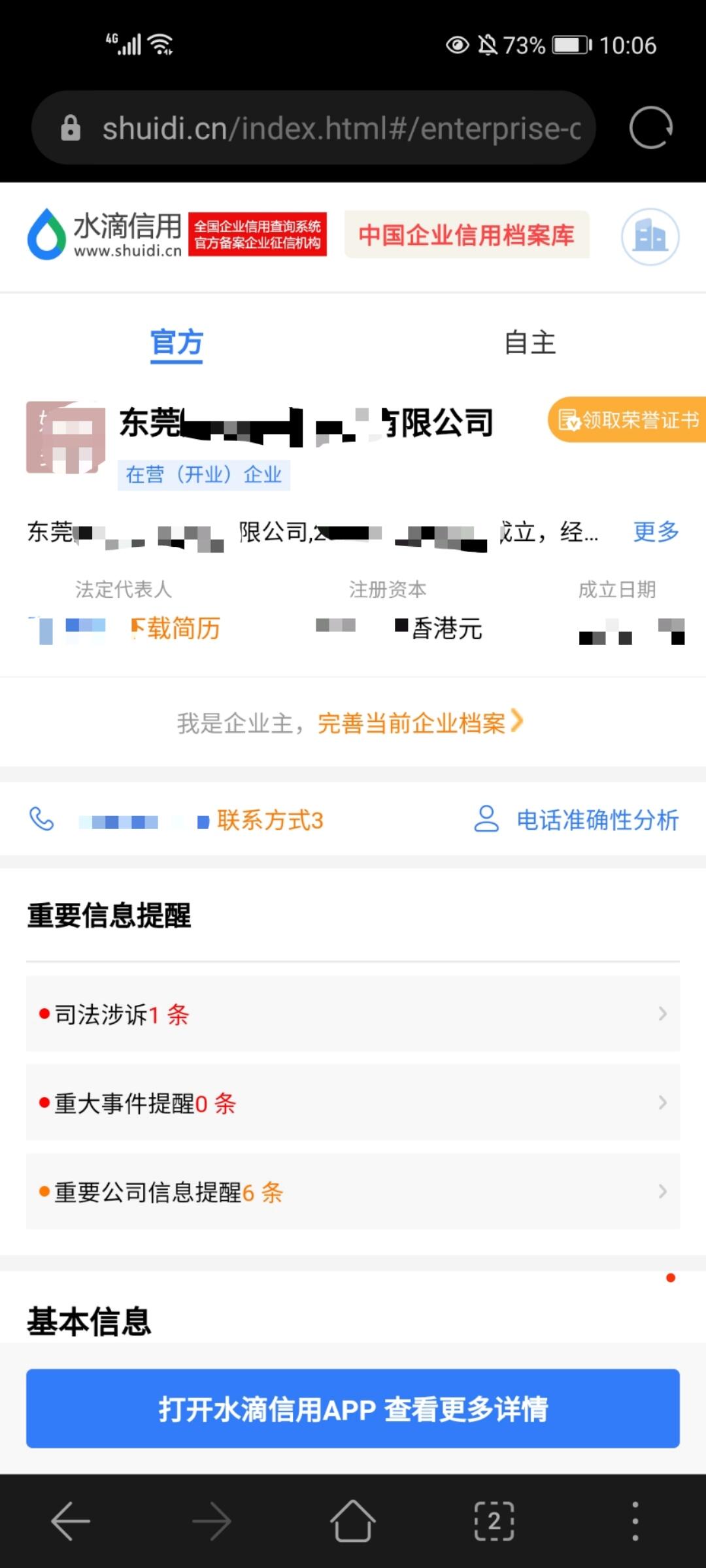706x1568 pixels.
Task: Tap 打开水滴信用APP 查看更多详情 button
Action: (x=353, y=1409)
